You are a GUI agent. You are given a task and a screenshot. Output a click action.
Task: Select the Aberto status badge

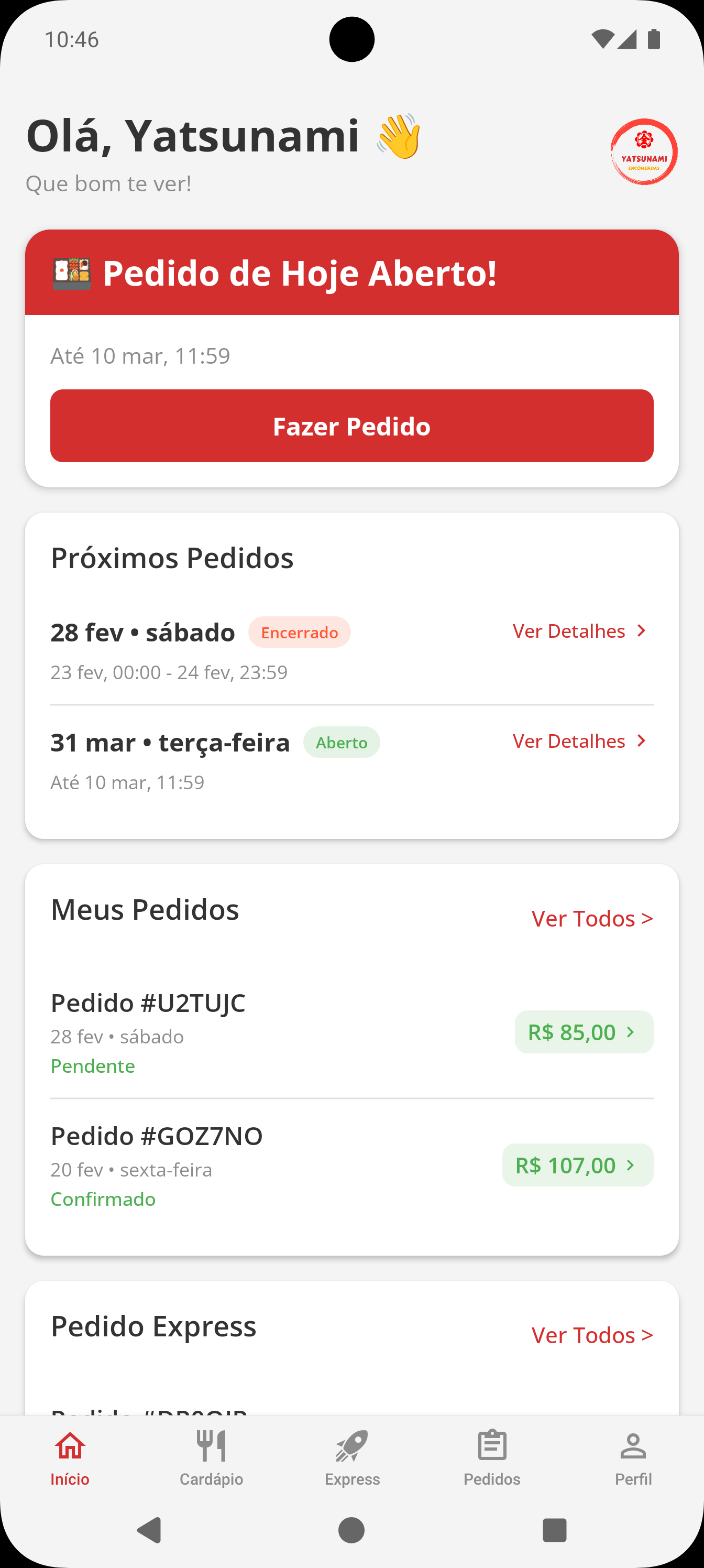(x=342, y=742)
